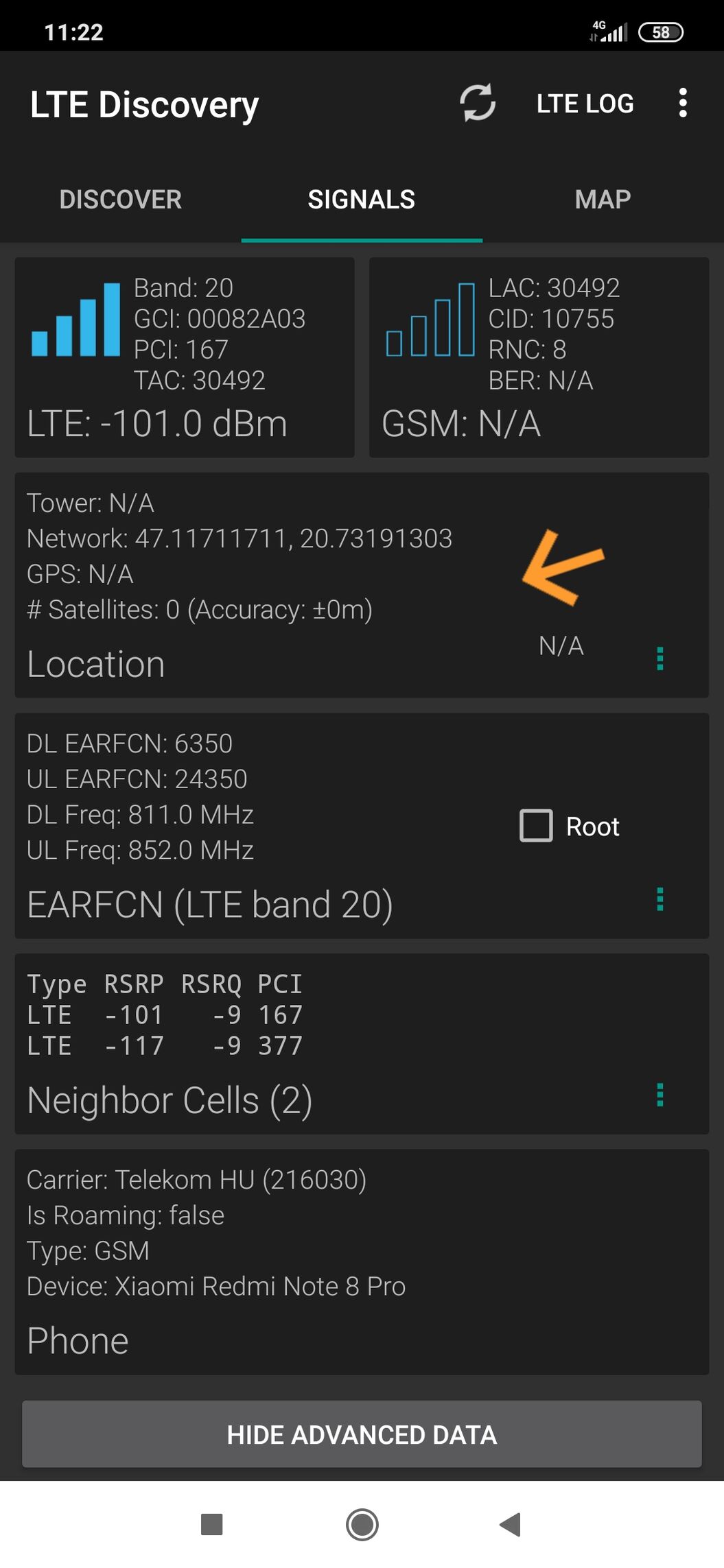This screenshot has height=1568, width=724.
Task: Open the Neighbor Cells card options menu
Action: click(x=660, y=1095)
